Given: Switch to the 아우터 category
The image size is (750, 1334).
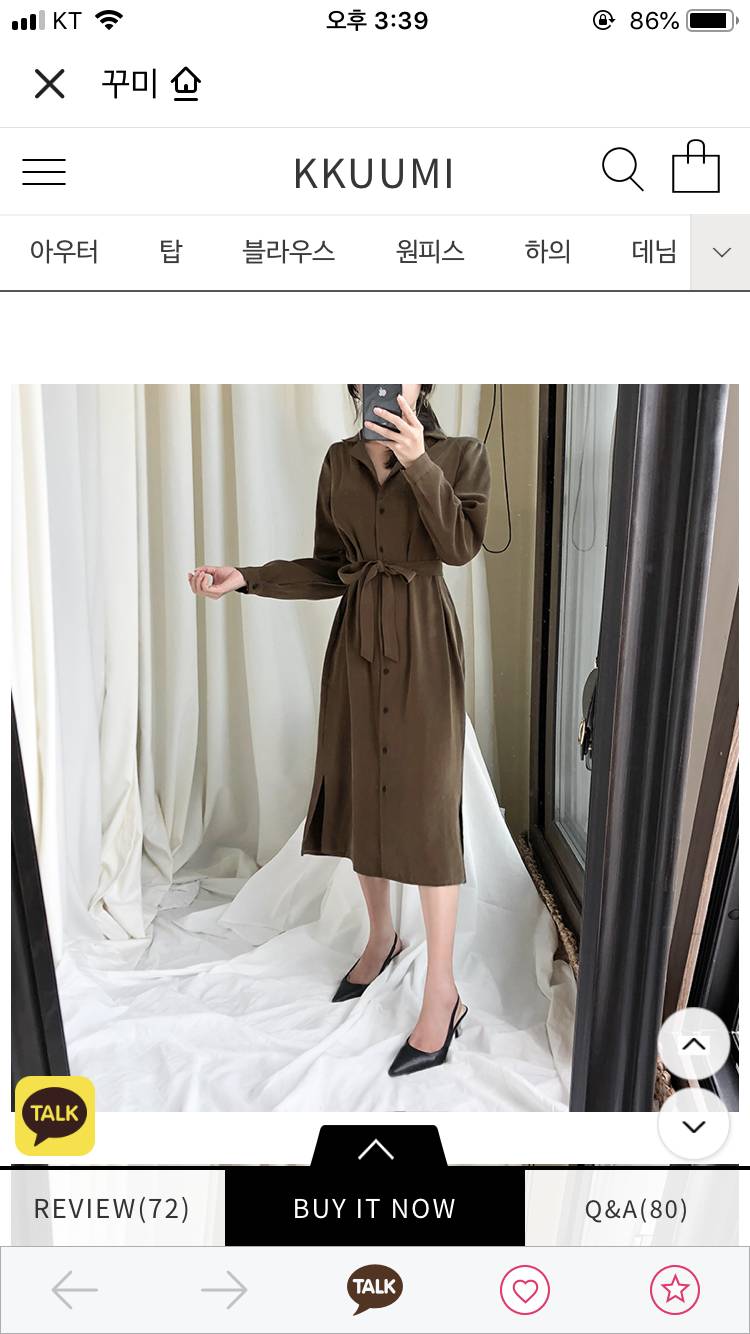Looking at the screenshot, I should (64, 252).
